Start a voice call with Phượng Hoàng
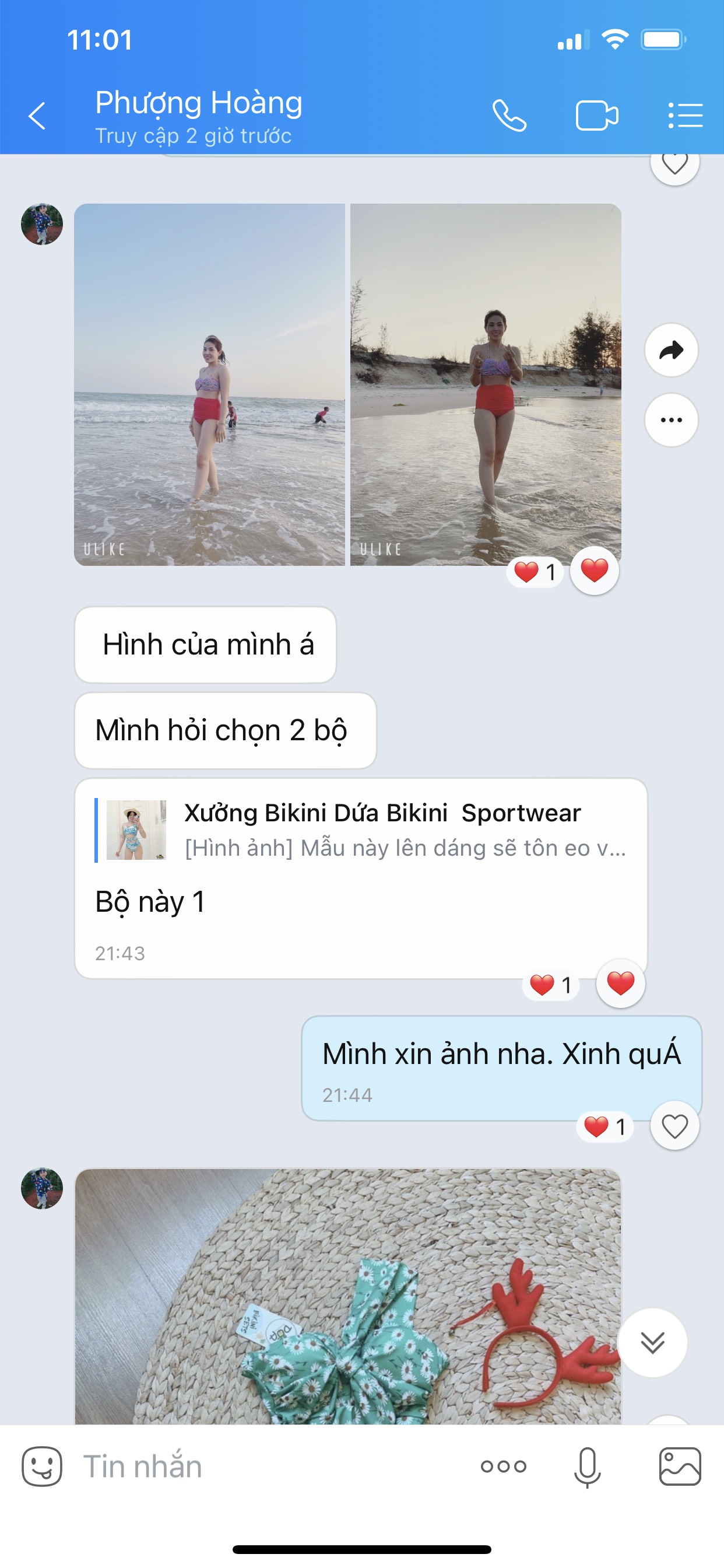 click(x=509, y=116)
